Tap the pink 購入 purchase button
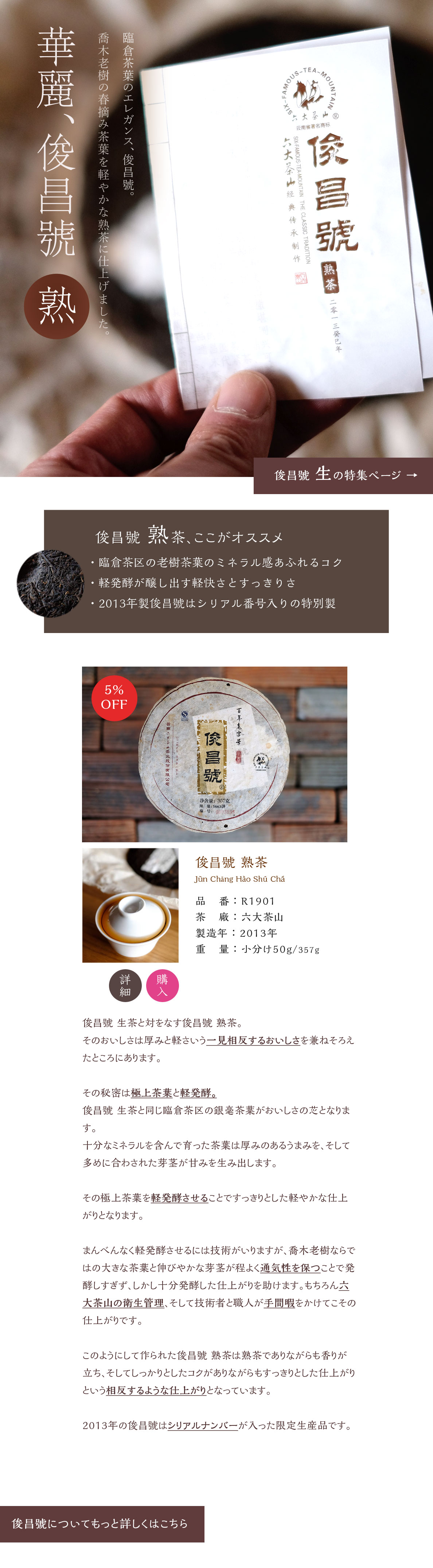433x1568 pixels. 163,986
